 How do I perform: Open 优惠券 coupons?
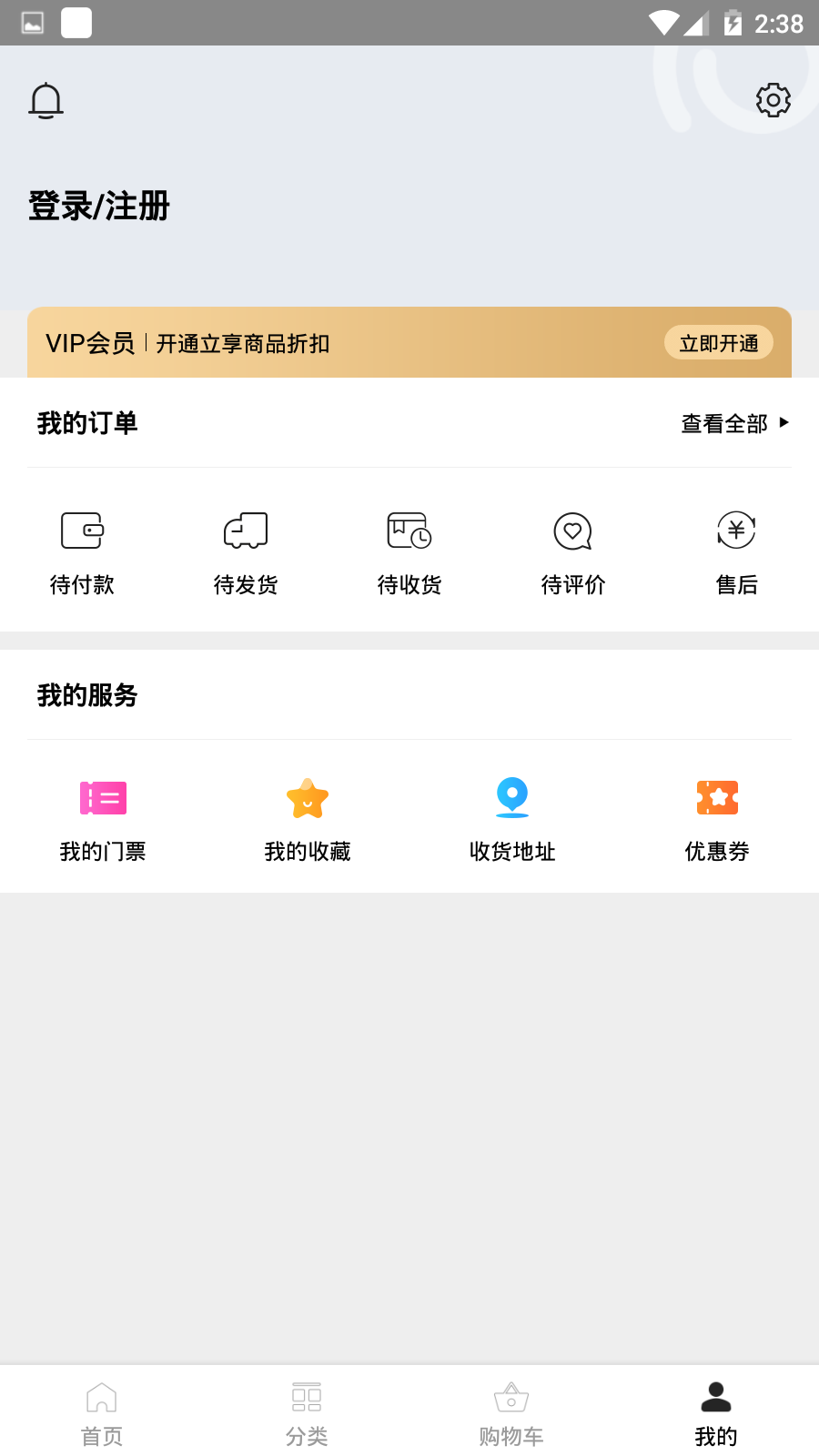(717, 819)
